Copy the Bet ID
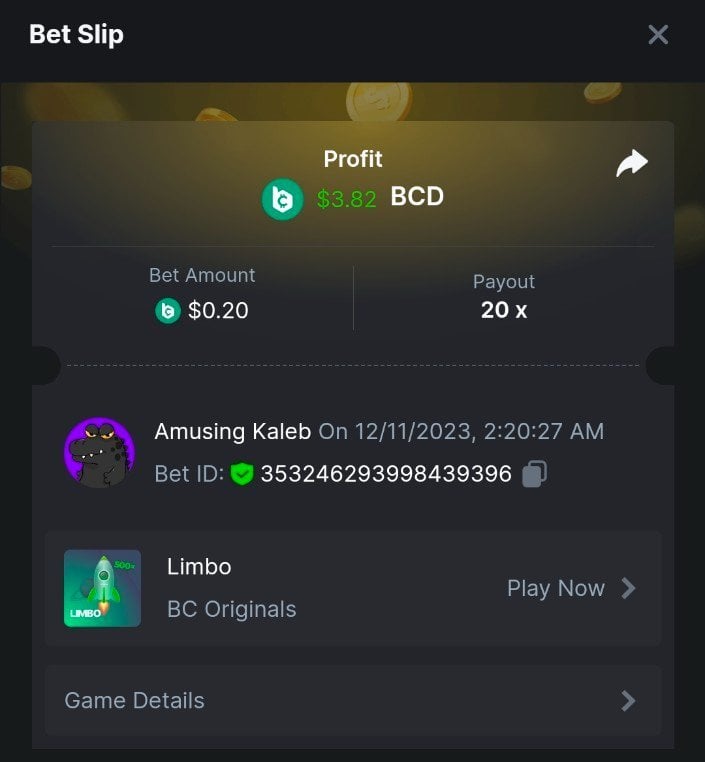This screenshot has width=705, height=762. point(534,473)
